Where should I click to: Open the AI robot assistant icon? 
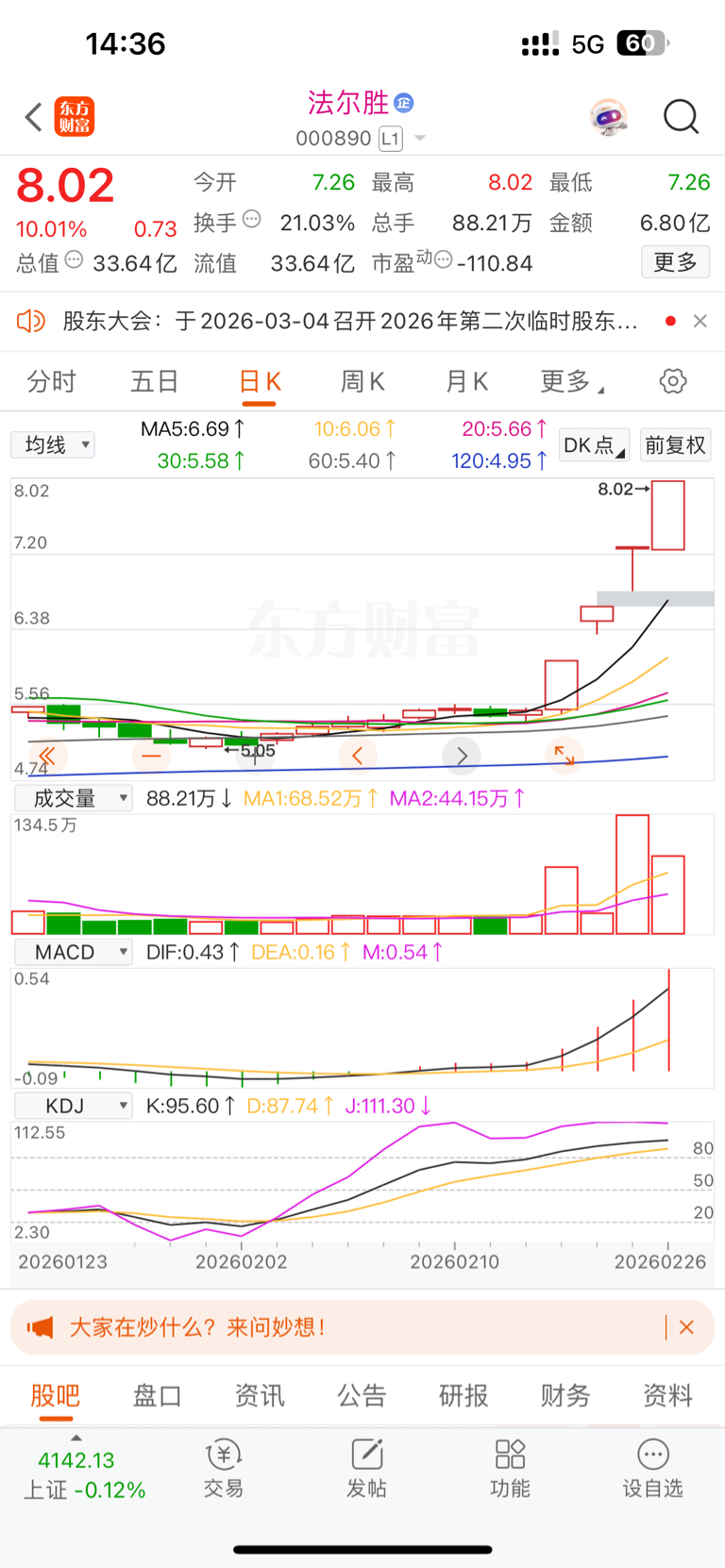click(609, 118)
